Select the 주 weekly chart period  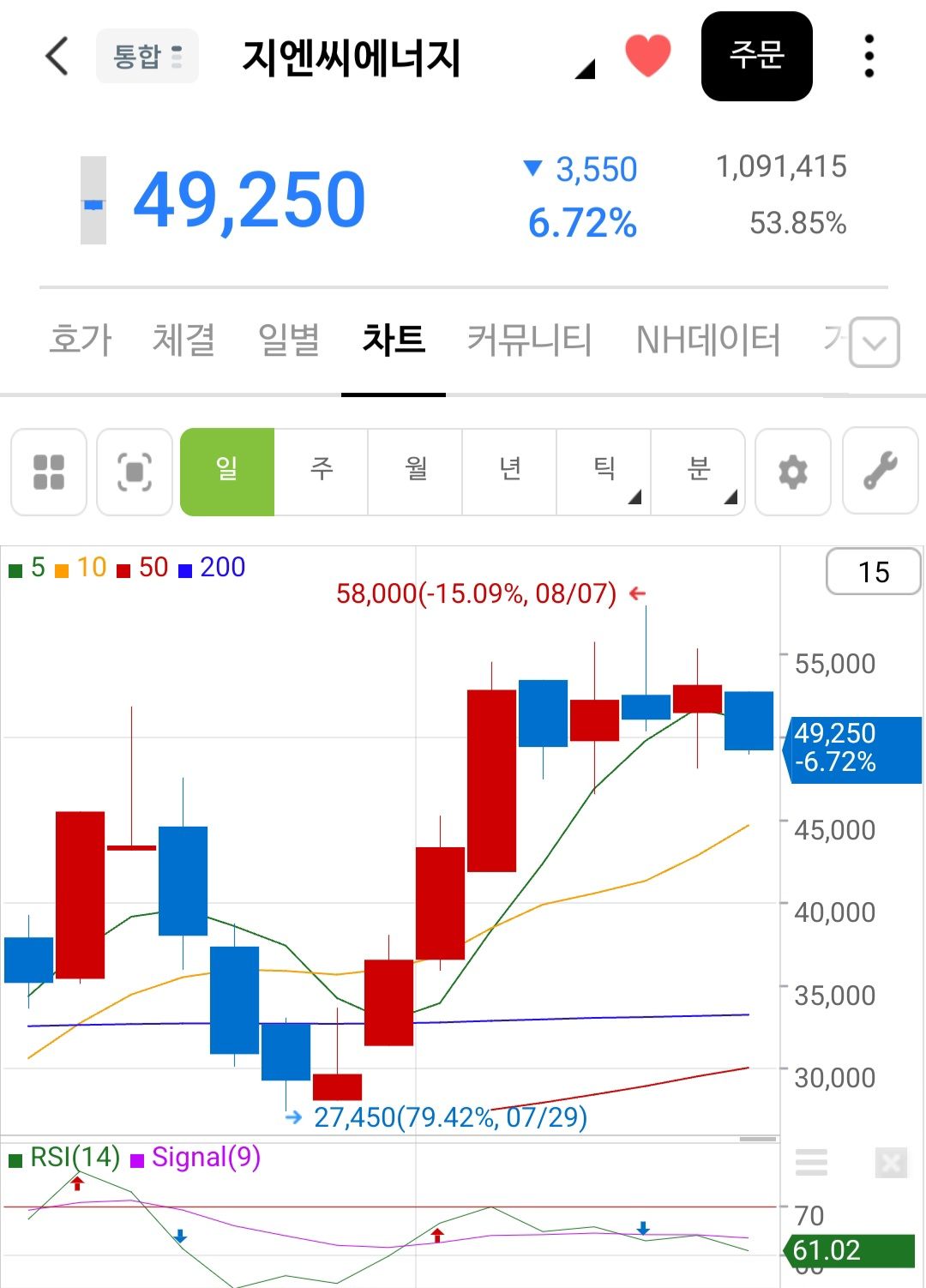322,472
